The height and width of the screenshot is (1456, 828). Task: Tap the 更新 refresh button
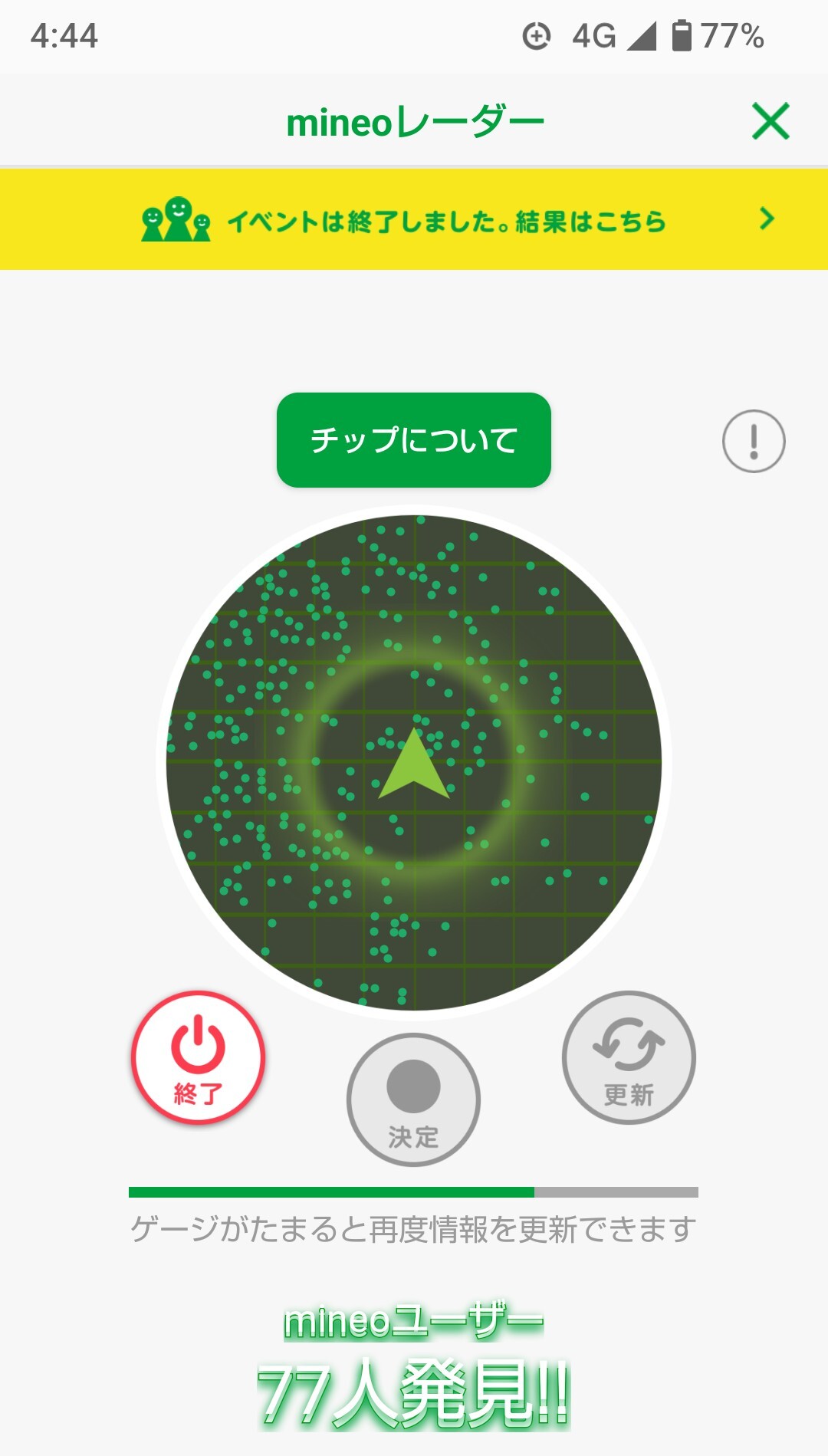[x=629, y=1058]
